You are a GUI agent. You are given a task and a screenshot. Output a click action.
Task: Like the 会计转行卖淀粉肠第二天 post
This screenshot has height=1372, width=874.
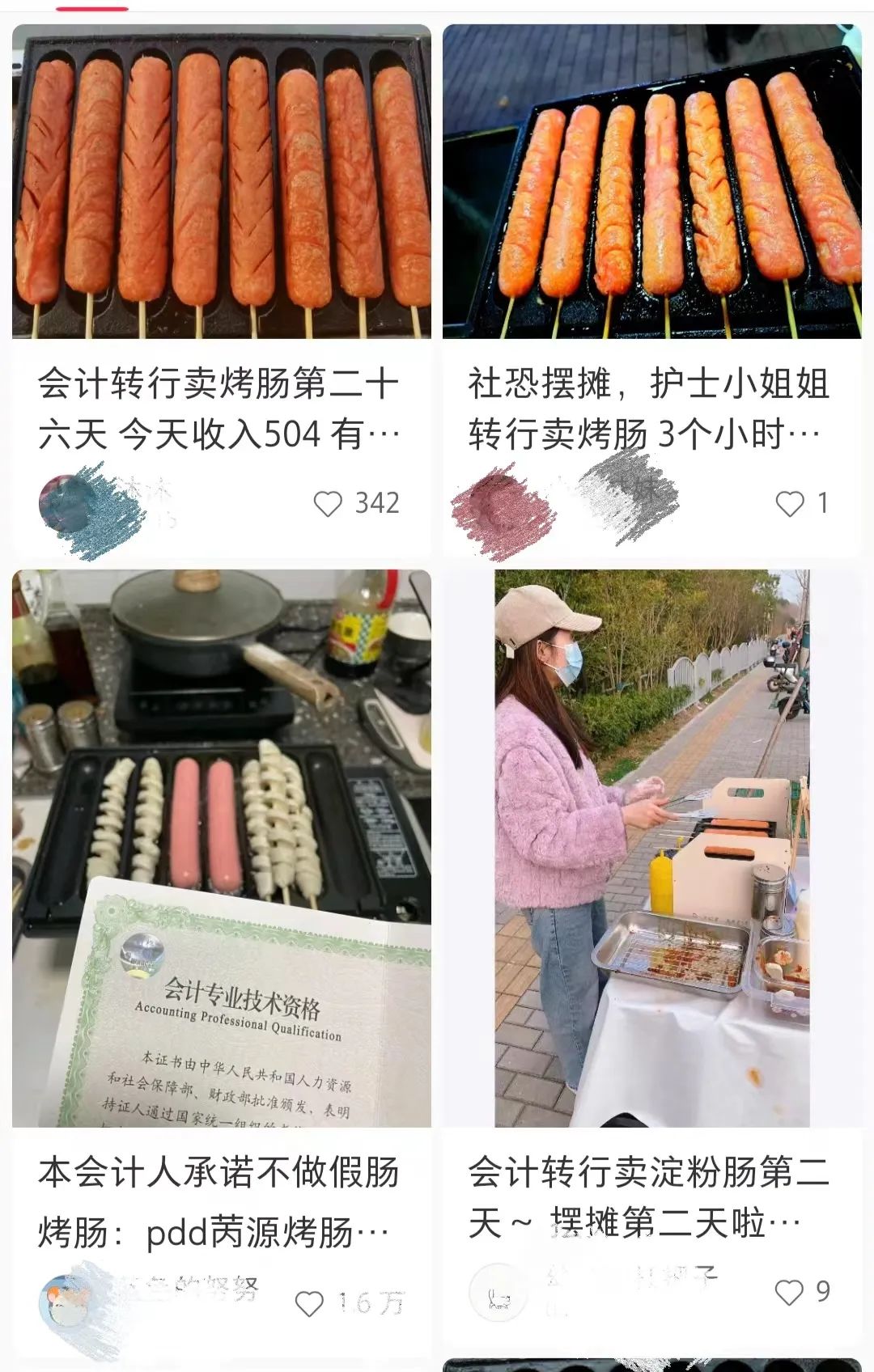(x=789, y=1292)
